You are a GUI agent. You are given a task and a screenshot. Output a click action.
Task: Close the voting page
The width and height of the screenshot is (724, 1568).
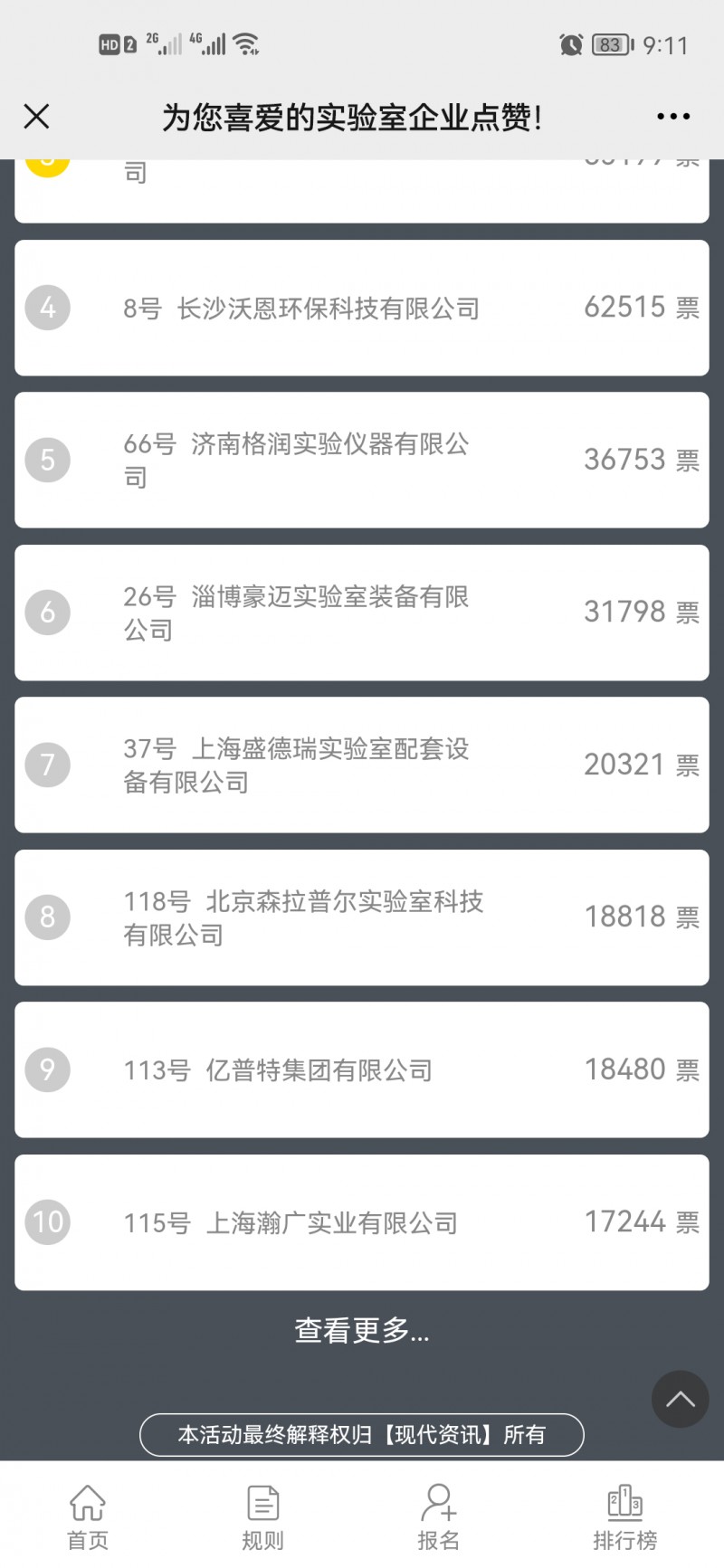pos(36,117)
